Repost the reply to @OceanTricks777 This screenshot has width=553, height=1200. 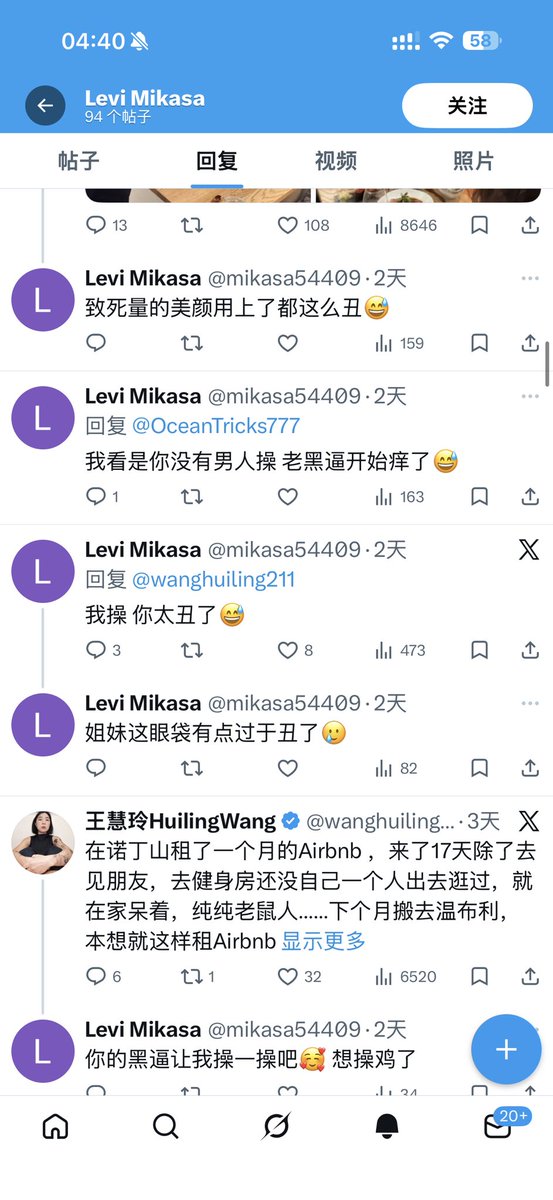click(191, 496)
